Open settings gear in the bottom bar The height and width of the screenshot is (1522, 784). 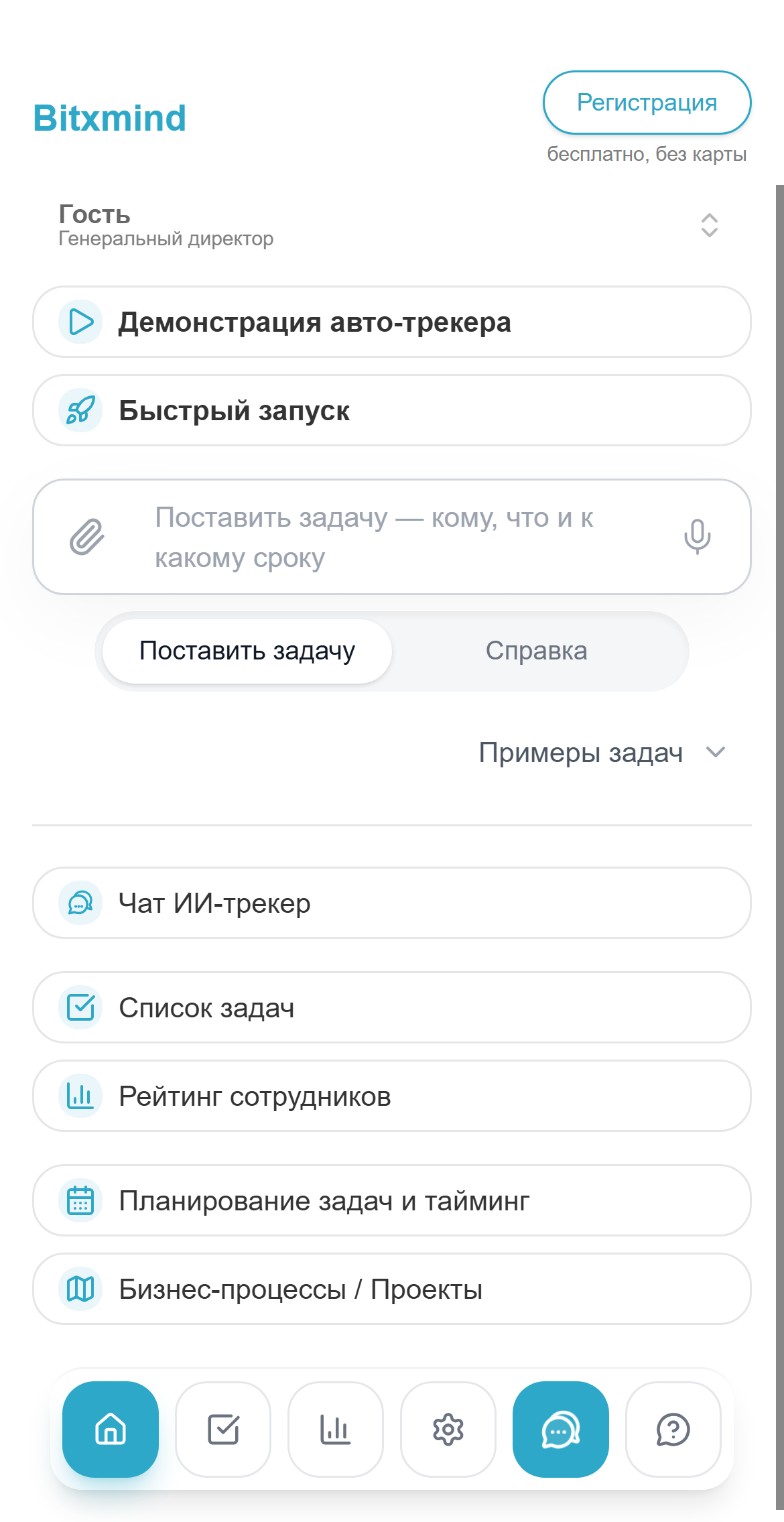(448, 1430)
